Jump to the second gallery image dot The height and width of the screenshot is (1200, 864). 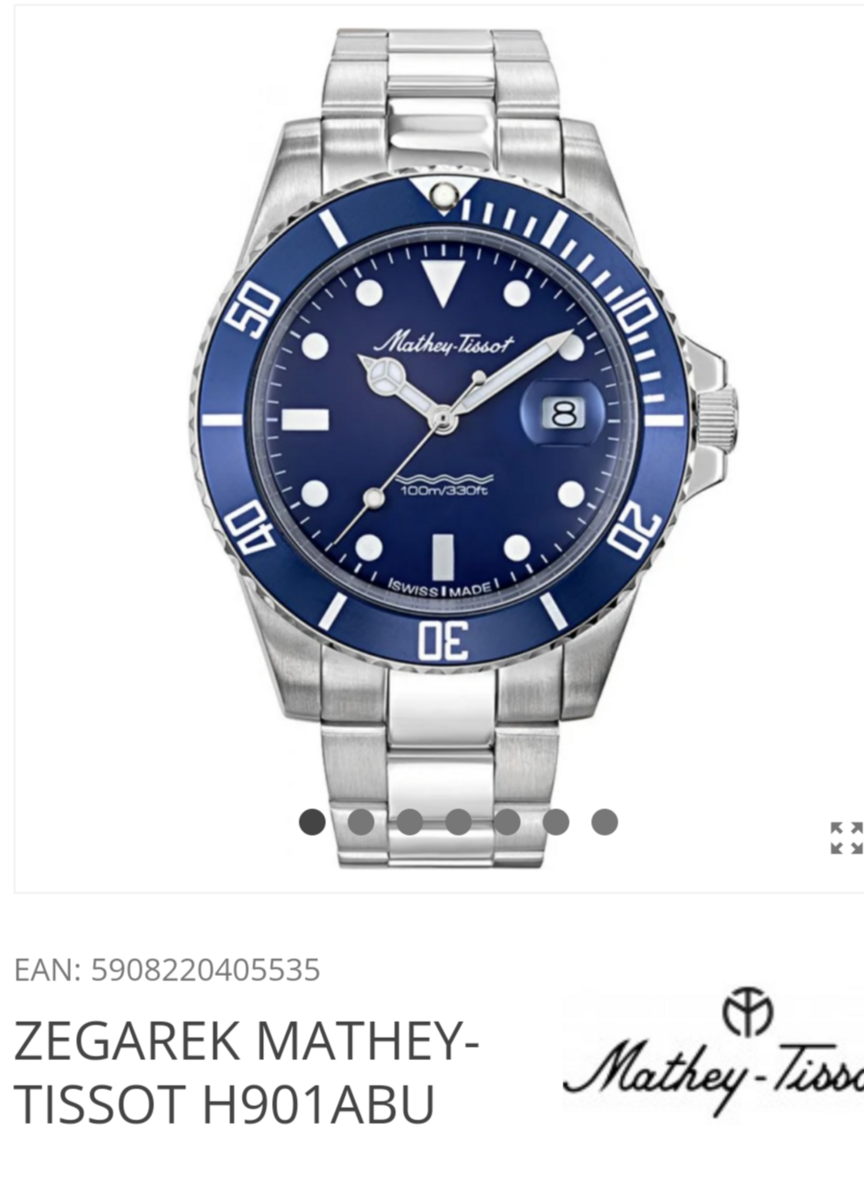tap(361, 822)
